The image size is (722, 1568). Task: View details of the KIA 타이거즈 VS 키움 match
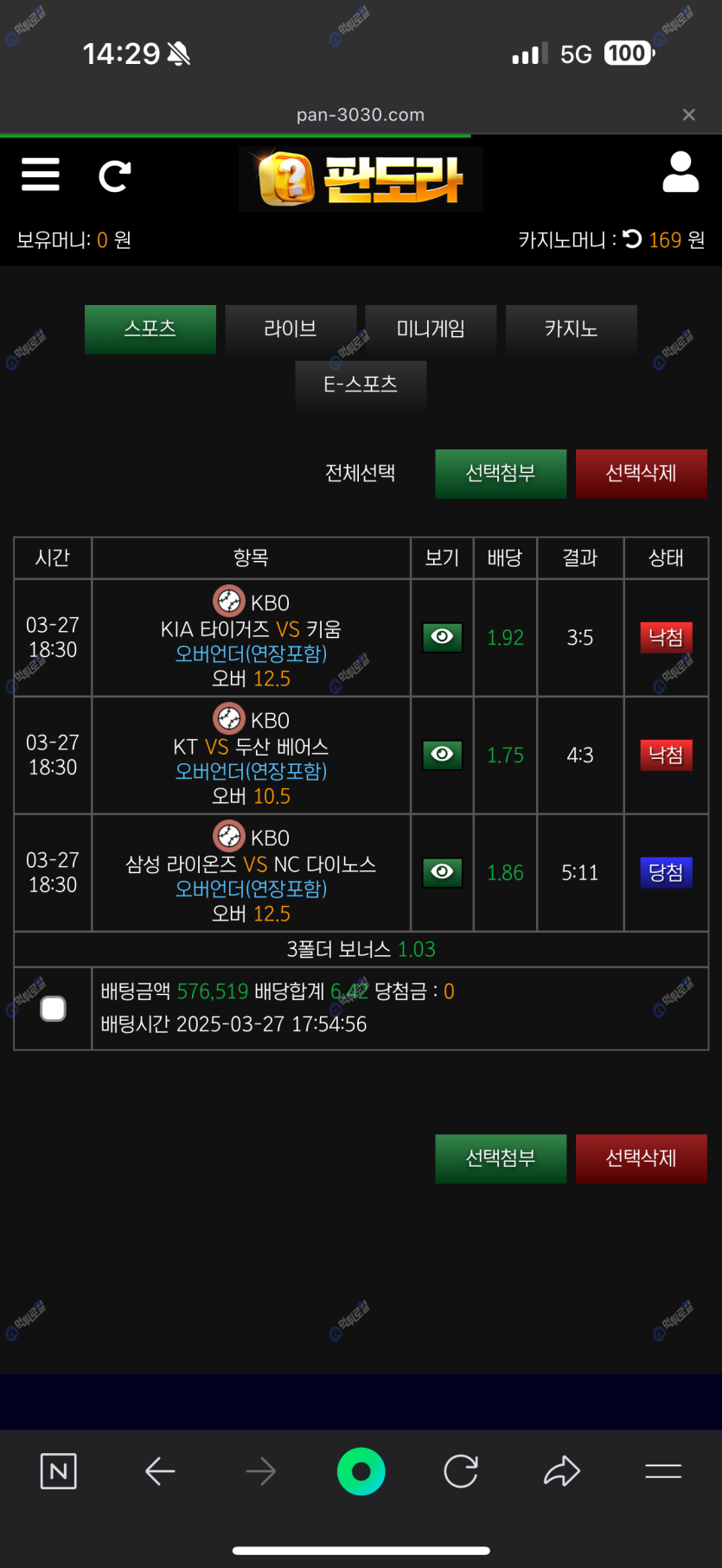442,637
